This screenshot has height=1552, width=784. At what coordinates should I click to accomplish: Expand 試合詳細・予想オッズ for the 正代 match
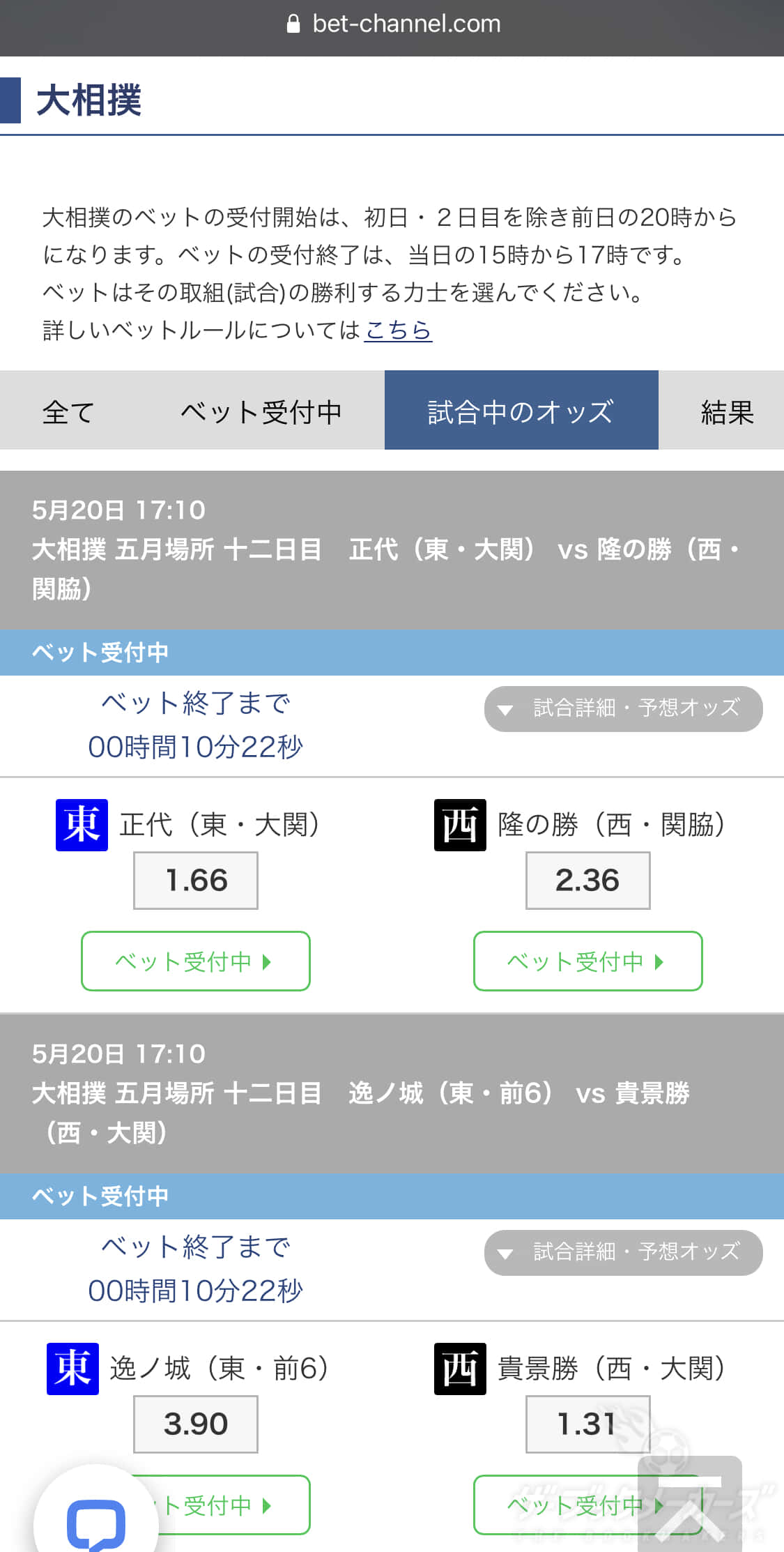point(624,708)
